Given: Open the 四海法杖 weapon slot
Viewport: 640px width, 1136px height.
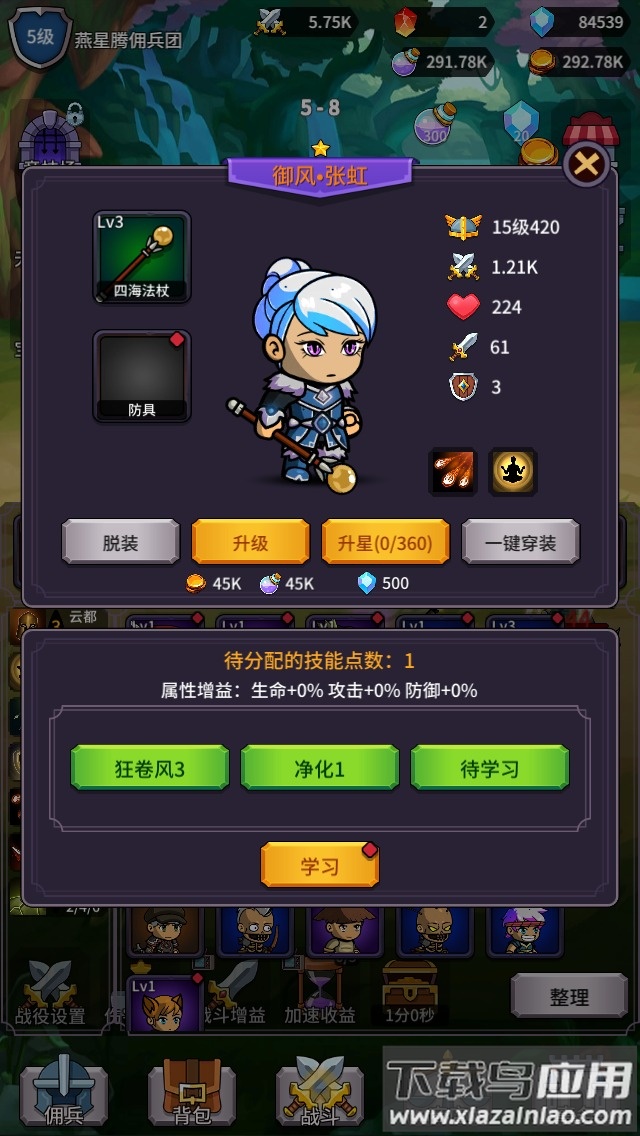Looking at the screenshot, I should tap(142, 257).
